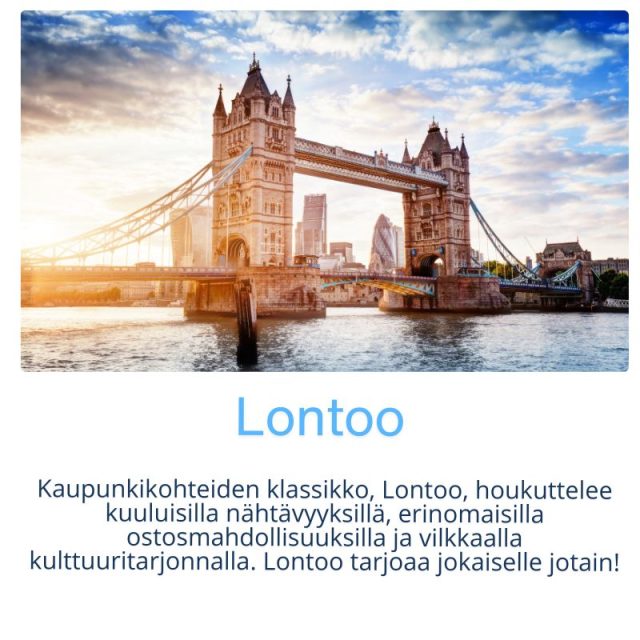Open the Lontoo destination photo card
This screenshot has height=640, width=640.
324,191
